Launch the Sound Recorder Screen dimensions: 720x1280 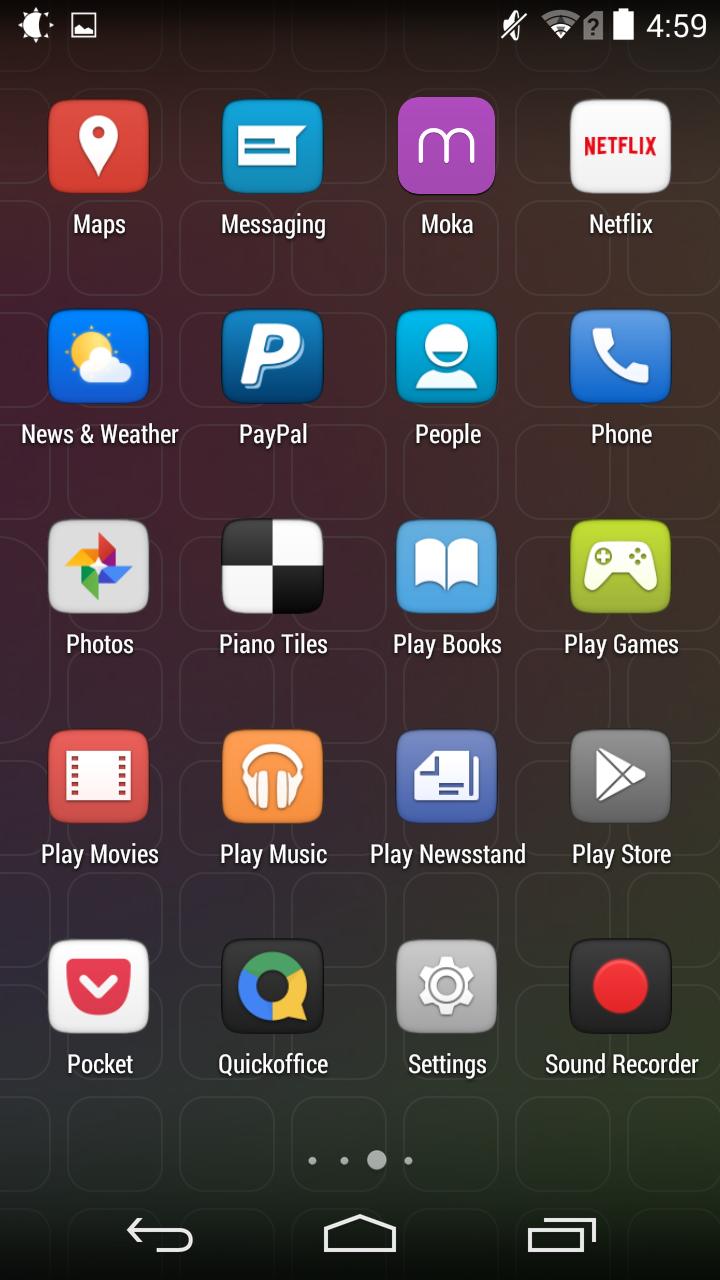pyautogui.click(x=620, y=986)
